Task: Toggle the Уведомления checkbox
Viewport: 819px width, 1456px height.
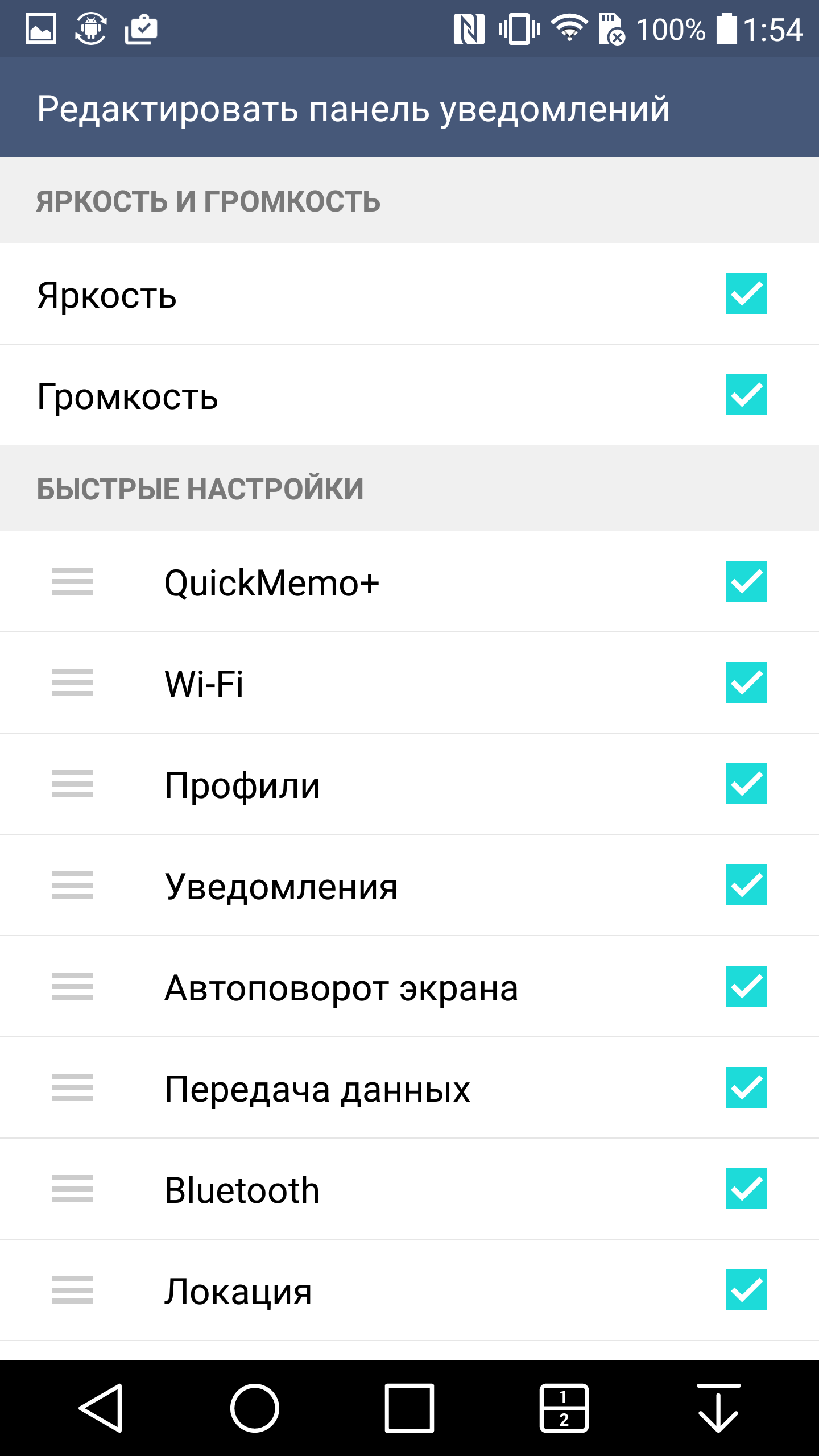Action: click(x=746, y=885)
